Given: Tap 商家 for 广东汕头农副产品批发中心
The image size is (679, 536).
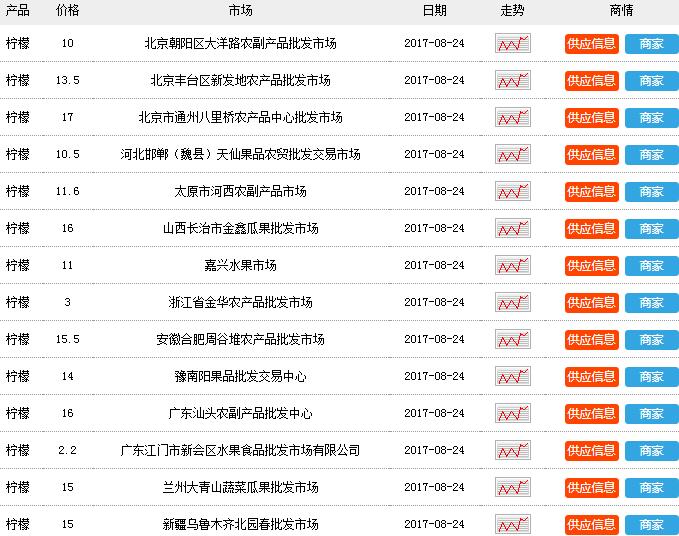Looking at the screenshot, I should coord(651,414).
